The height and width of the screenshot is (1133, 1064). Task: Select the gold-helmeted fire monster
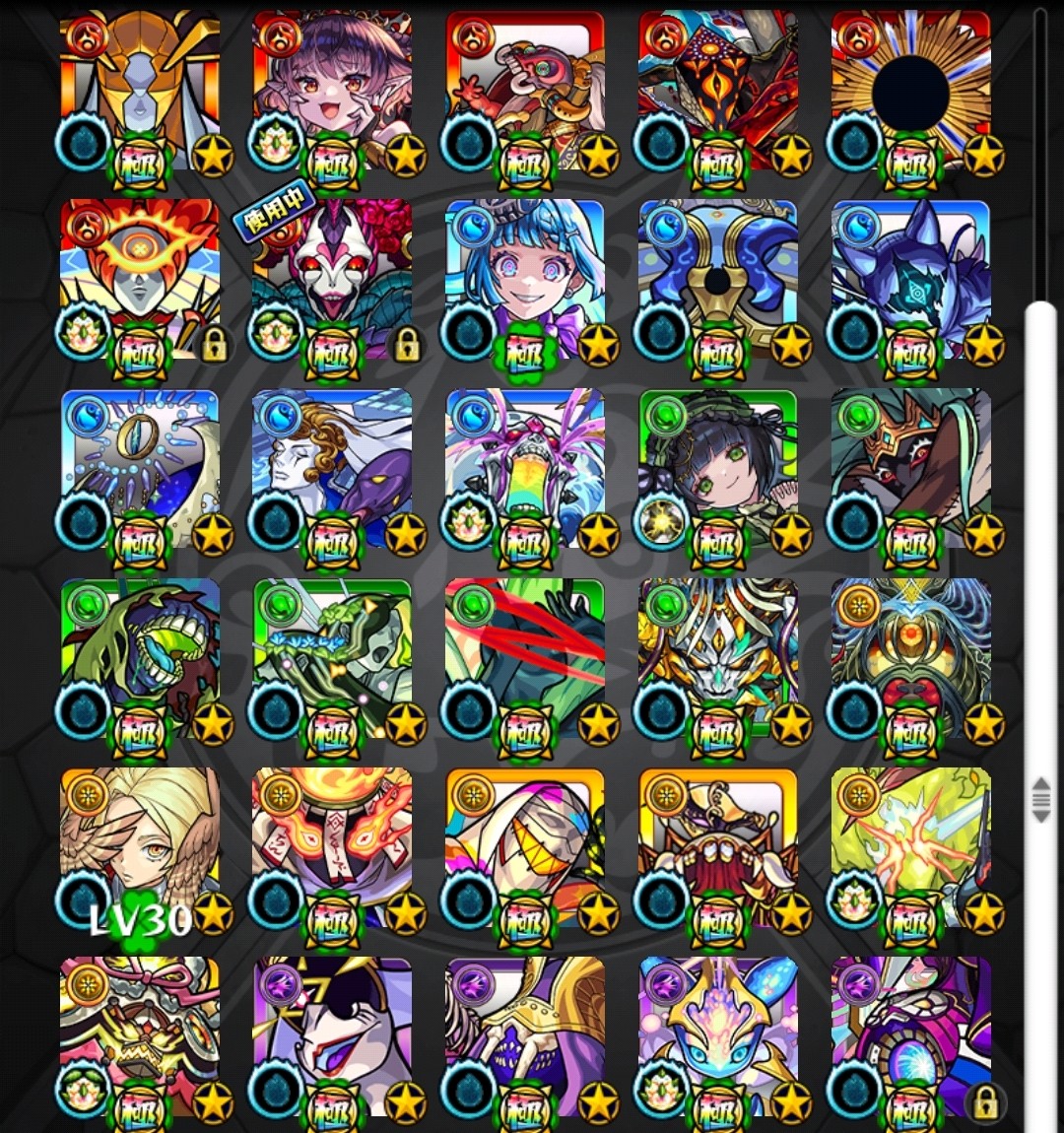coord(139,91)
